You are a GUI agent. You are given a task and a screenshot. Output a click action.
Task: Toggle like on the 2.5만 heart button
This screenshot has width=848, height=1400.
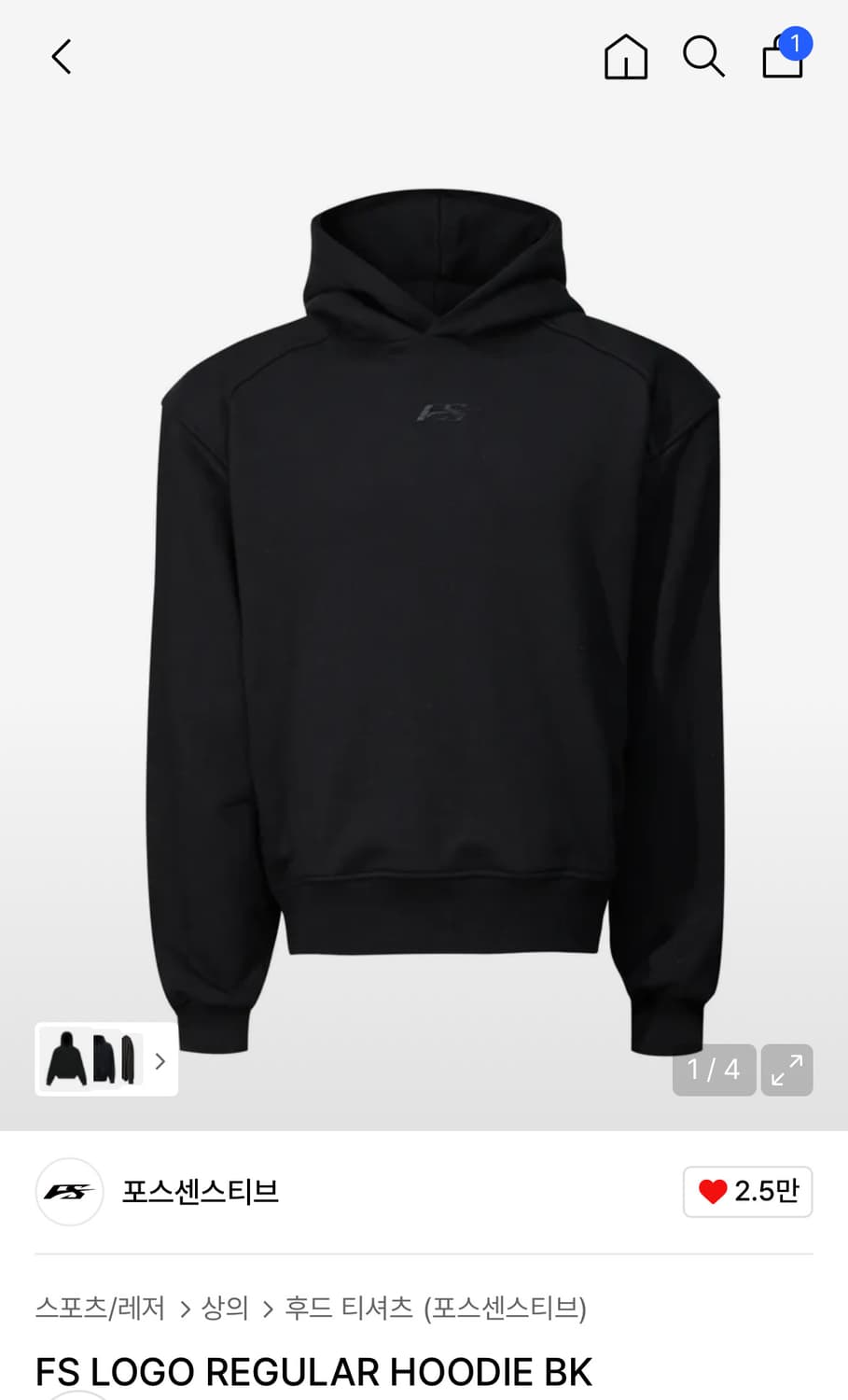(747, 1191)
